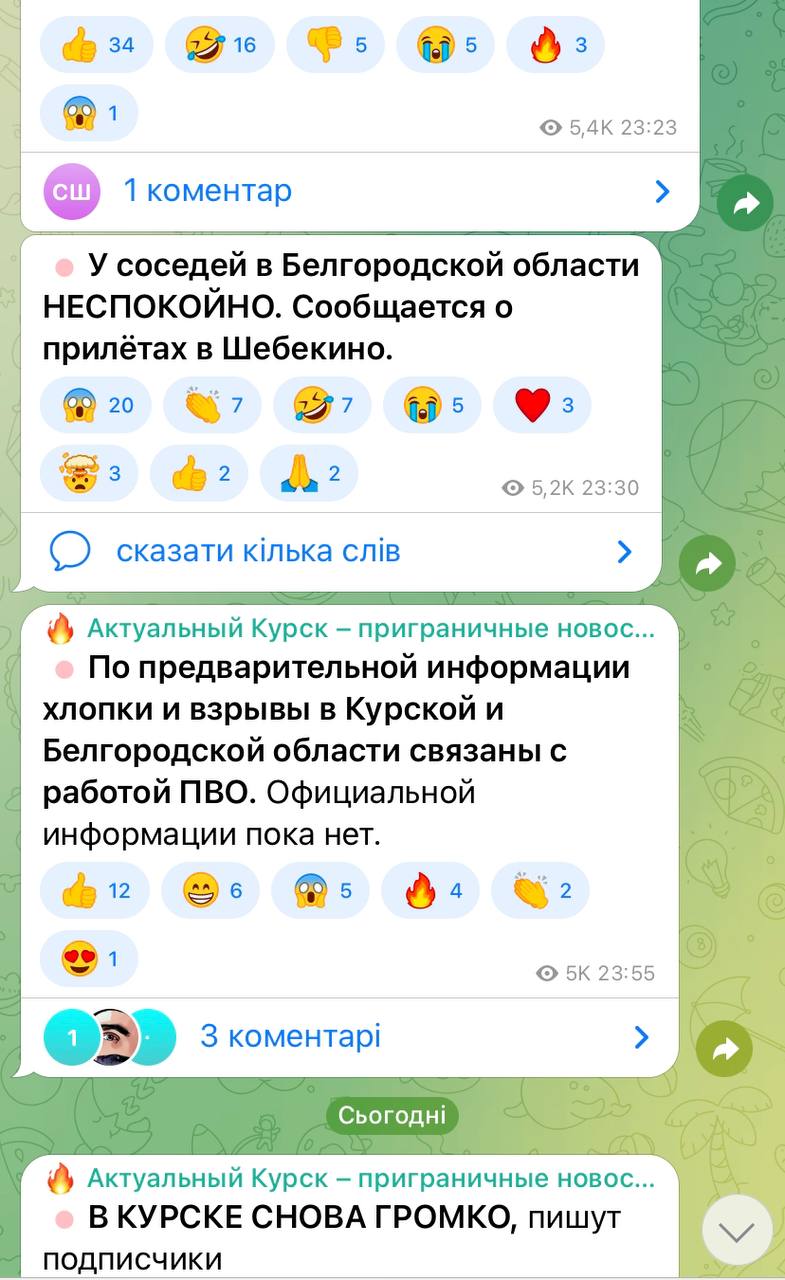React with red heart showing 3

pyautogui.click(x=542, y=405)
